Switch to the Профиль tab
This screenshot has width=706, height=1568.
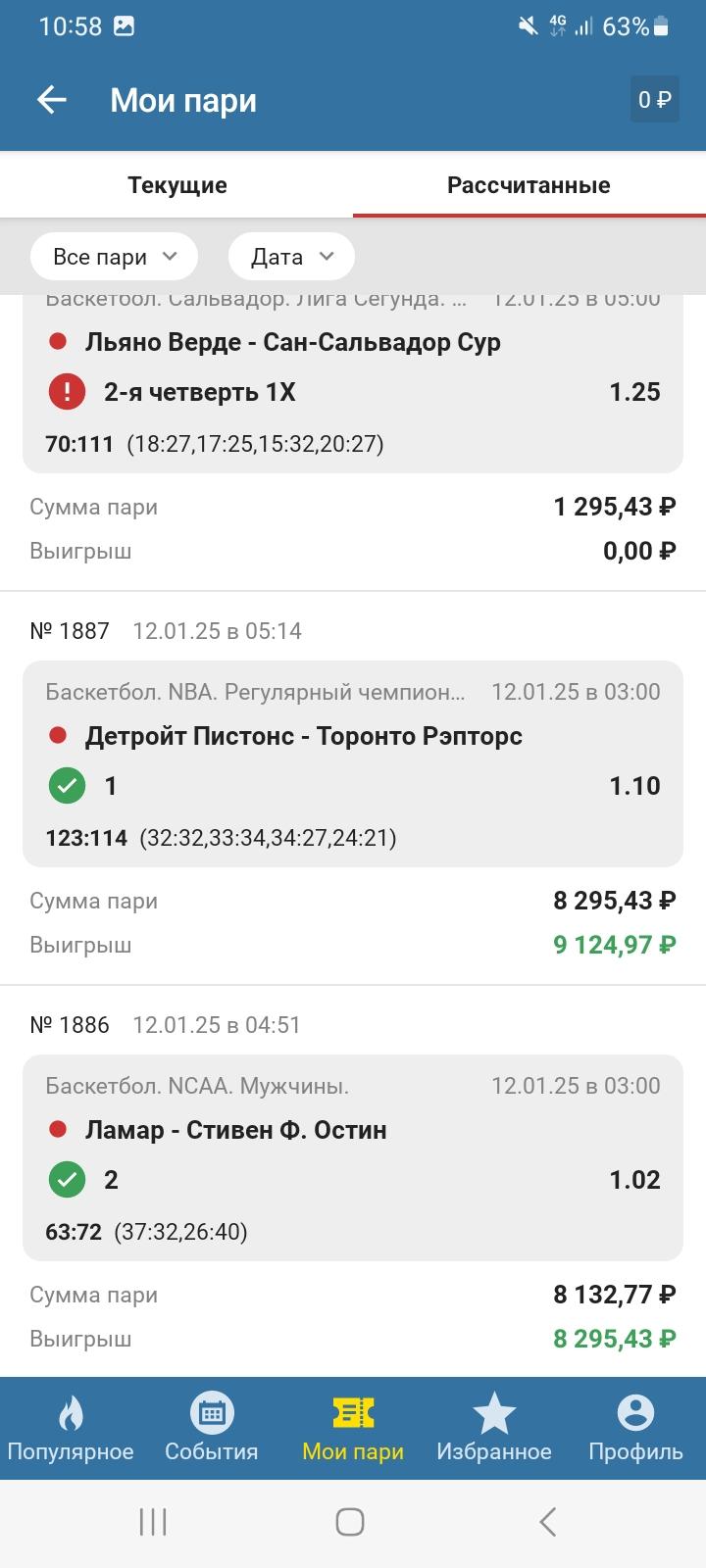pos(635,1428)
